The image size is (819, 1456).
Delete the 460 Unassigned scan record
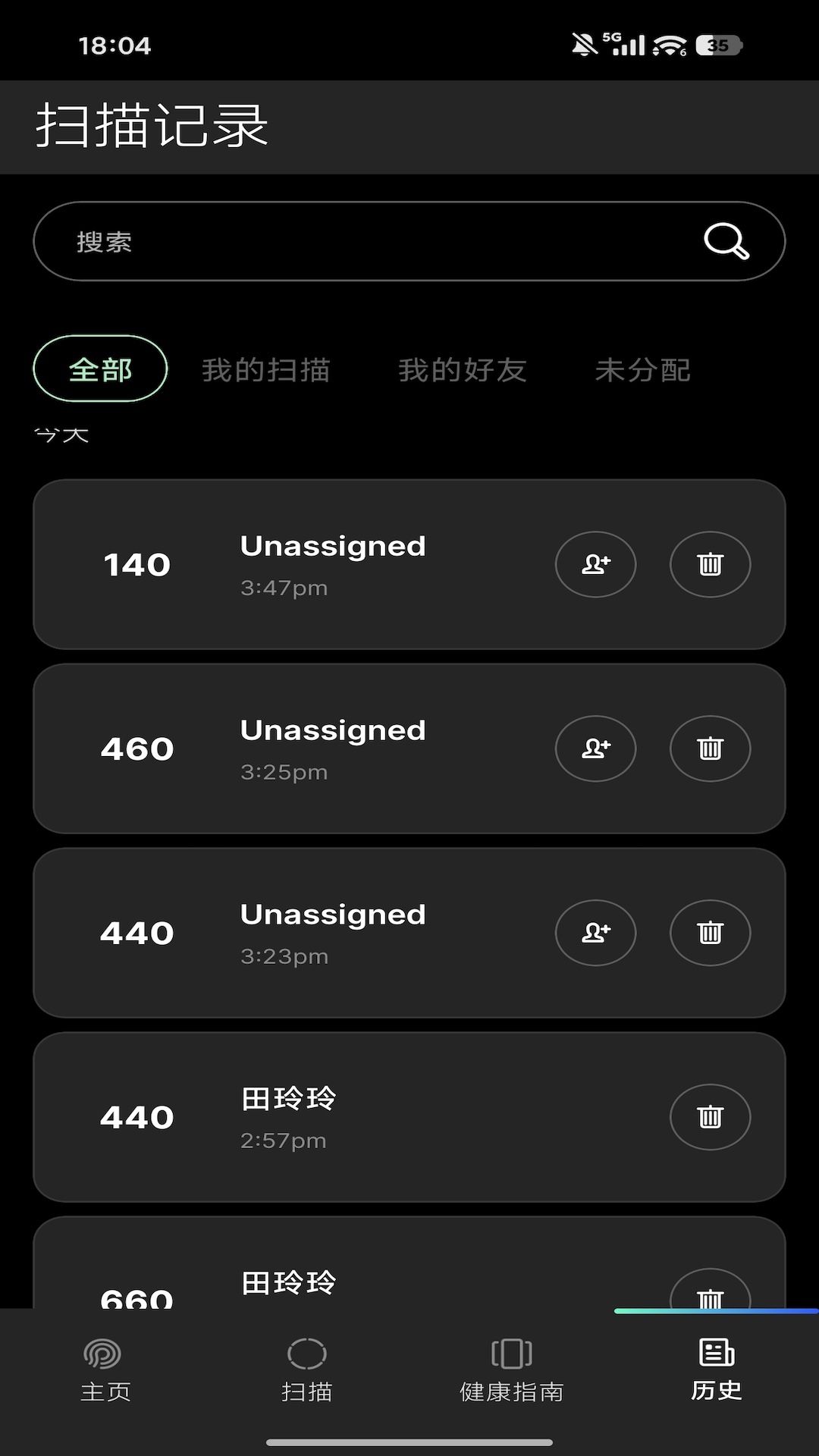point(710,748)
